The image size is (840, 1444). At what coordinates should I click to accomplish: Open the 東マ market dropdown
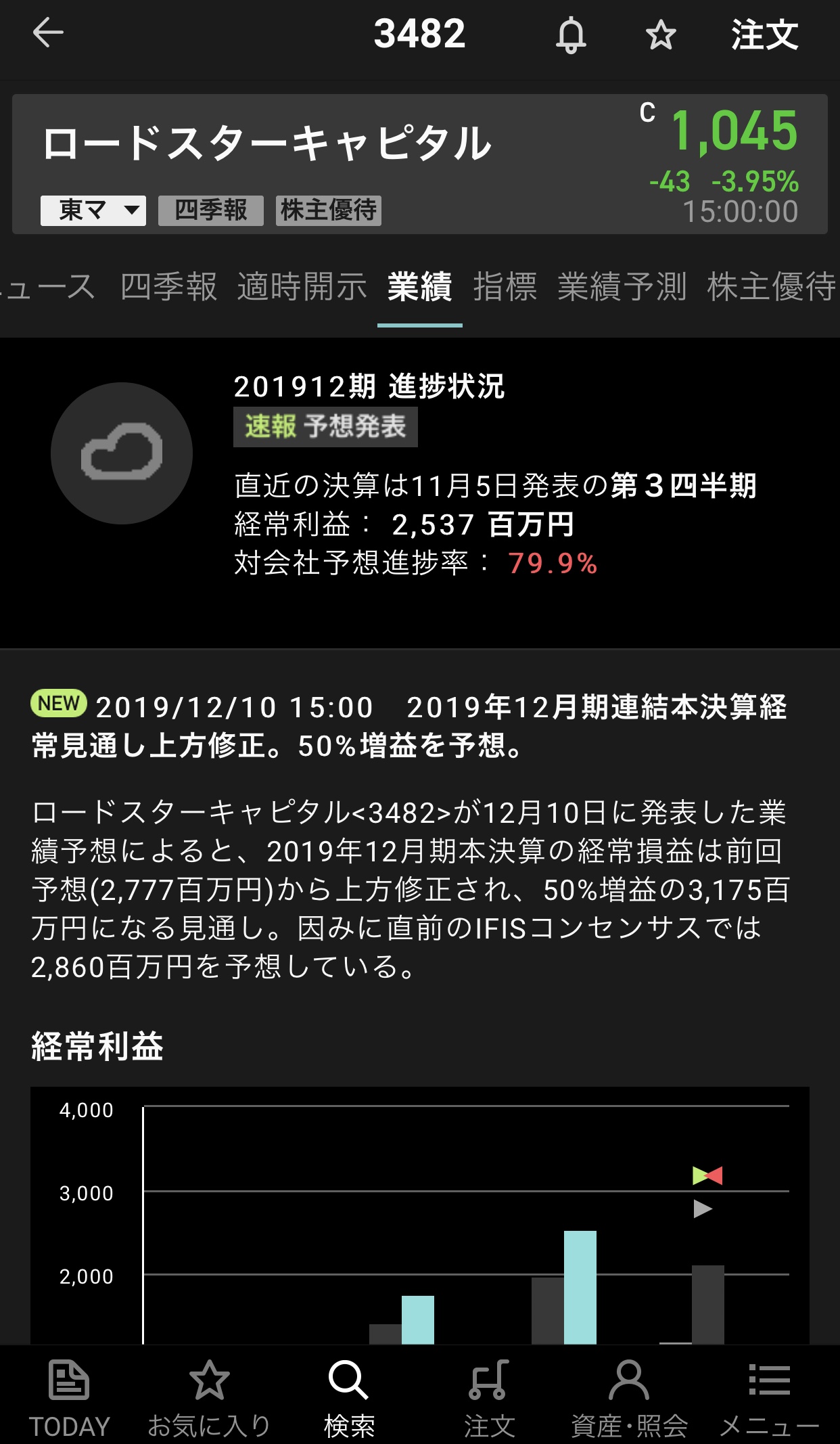(x=93, y=210)
